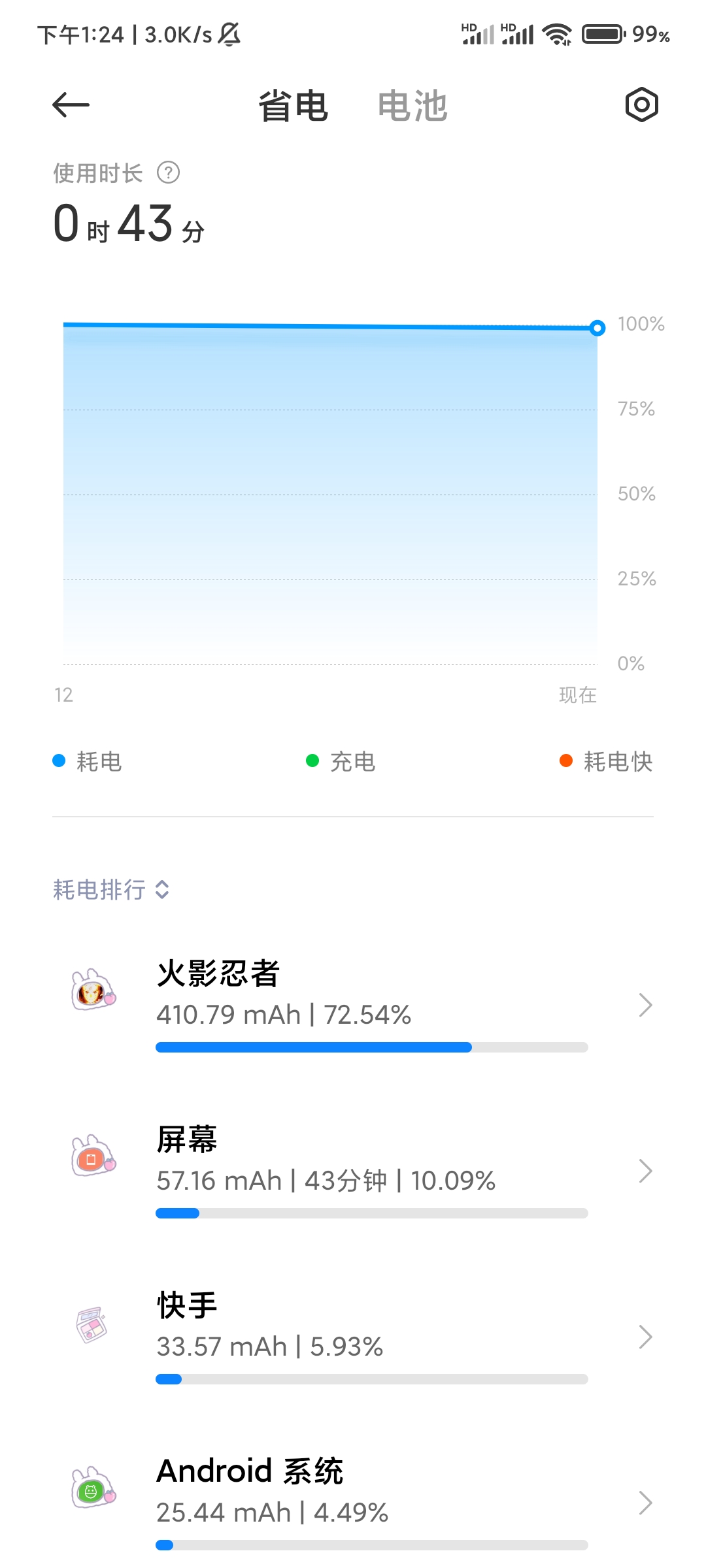Open 火影忍者 power usage details

click(x=353, y=1005)
